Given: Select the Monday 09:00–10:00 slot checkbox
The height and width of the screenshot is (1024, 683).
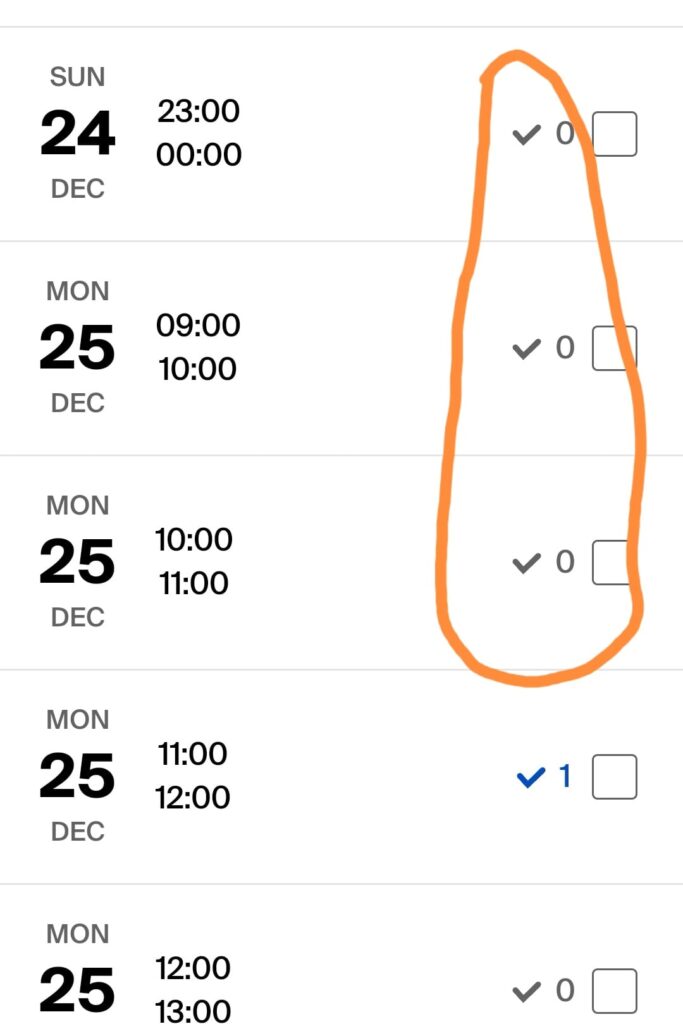Looking at the screenshot, I should point(614,348).
